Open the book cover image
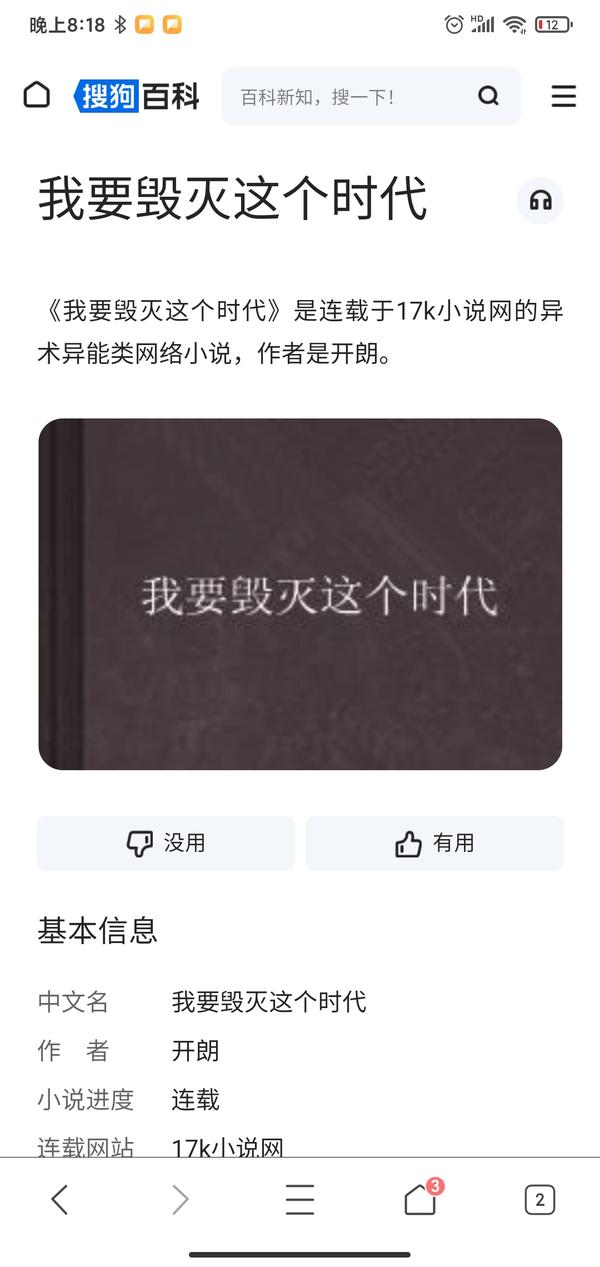This screenshot has width=600, height=1267. coord(300,594)
